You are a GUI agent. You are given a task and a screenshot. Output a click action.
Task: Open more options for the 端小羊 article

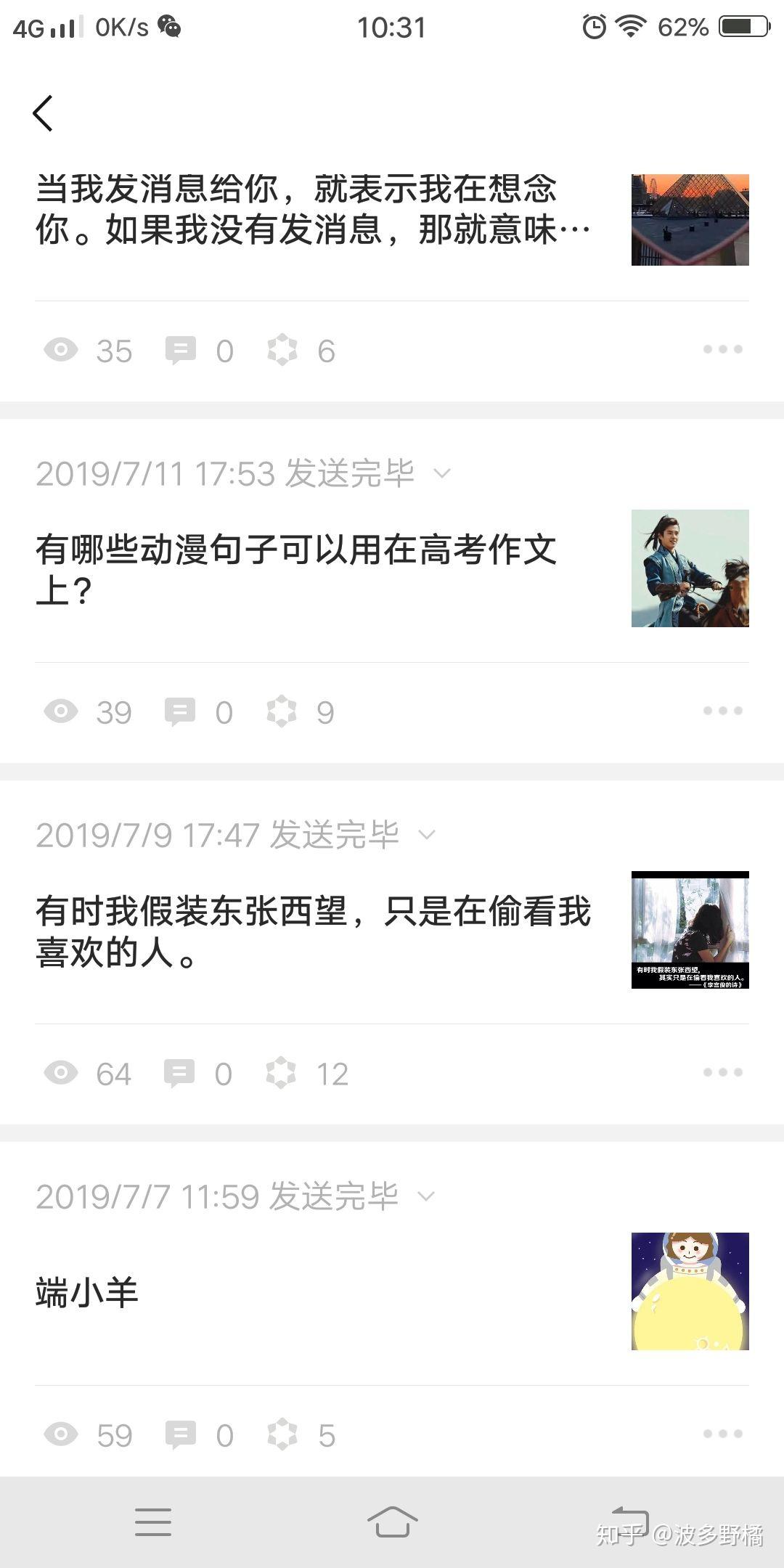pos(722,1434)
